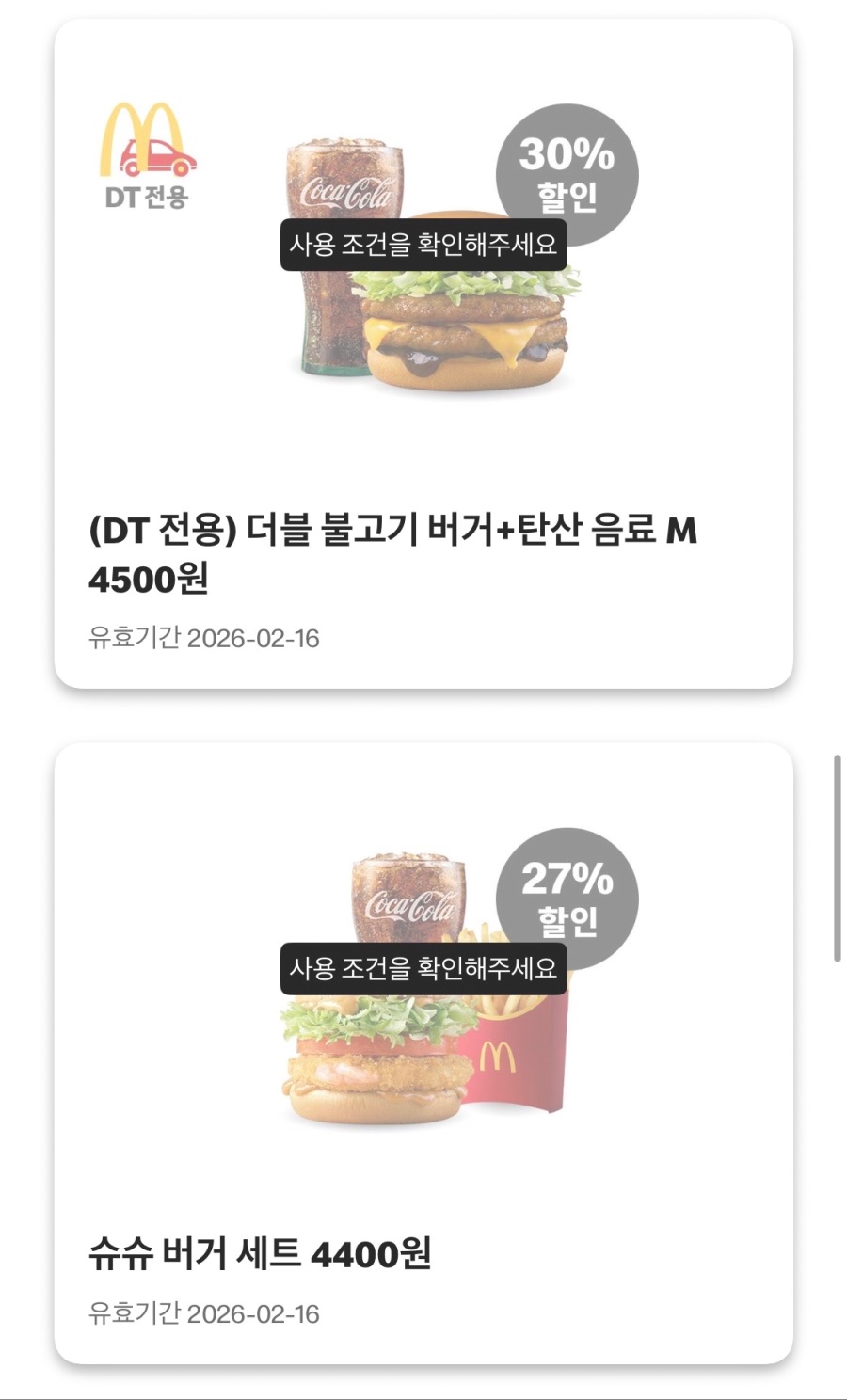Screen dimensions: 847x1400
Task: Tap the 사용 조건을 확인해주세요 banner on top coupon
Action: [x=425, y=247]
